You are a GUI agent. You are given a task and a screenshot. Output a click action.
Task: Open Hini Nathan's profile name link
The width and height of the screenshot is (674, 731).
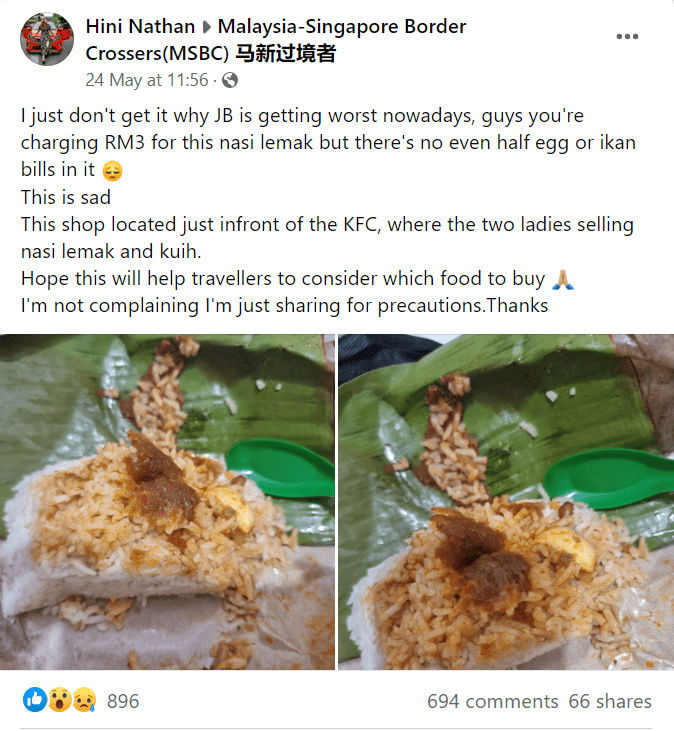pos(139,27)
